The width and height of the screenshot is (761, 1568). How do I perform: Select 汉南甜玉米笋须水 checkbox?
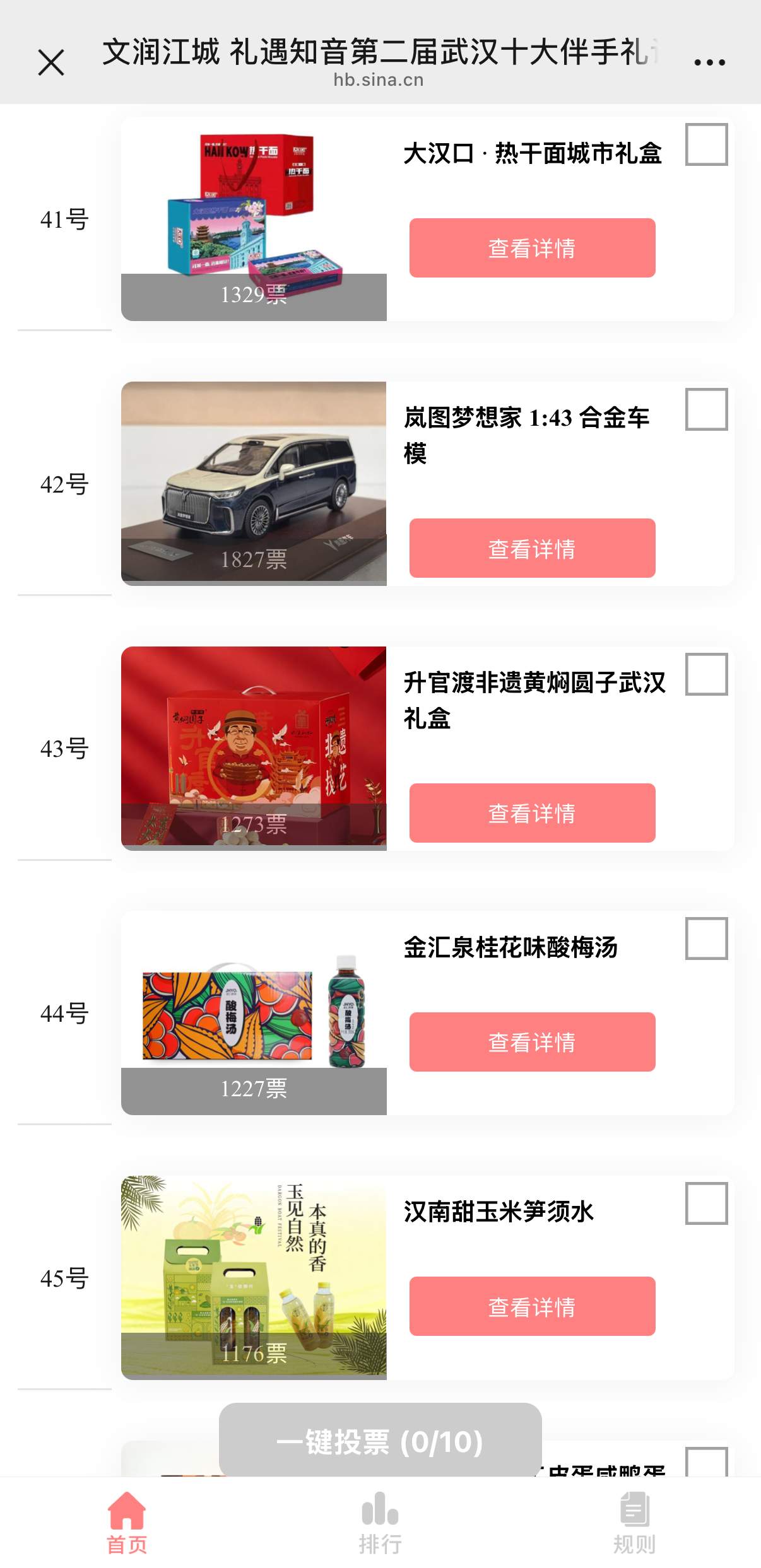tap(706, 1203)
